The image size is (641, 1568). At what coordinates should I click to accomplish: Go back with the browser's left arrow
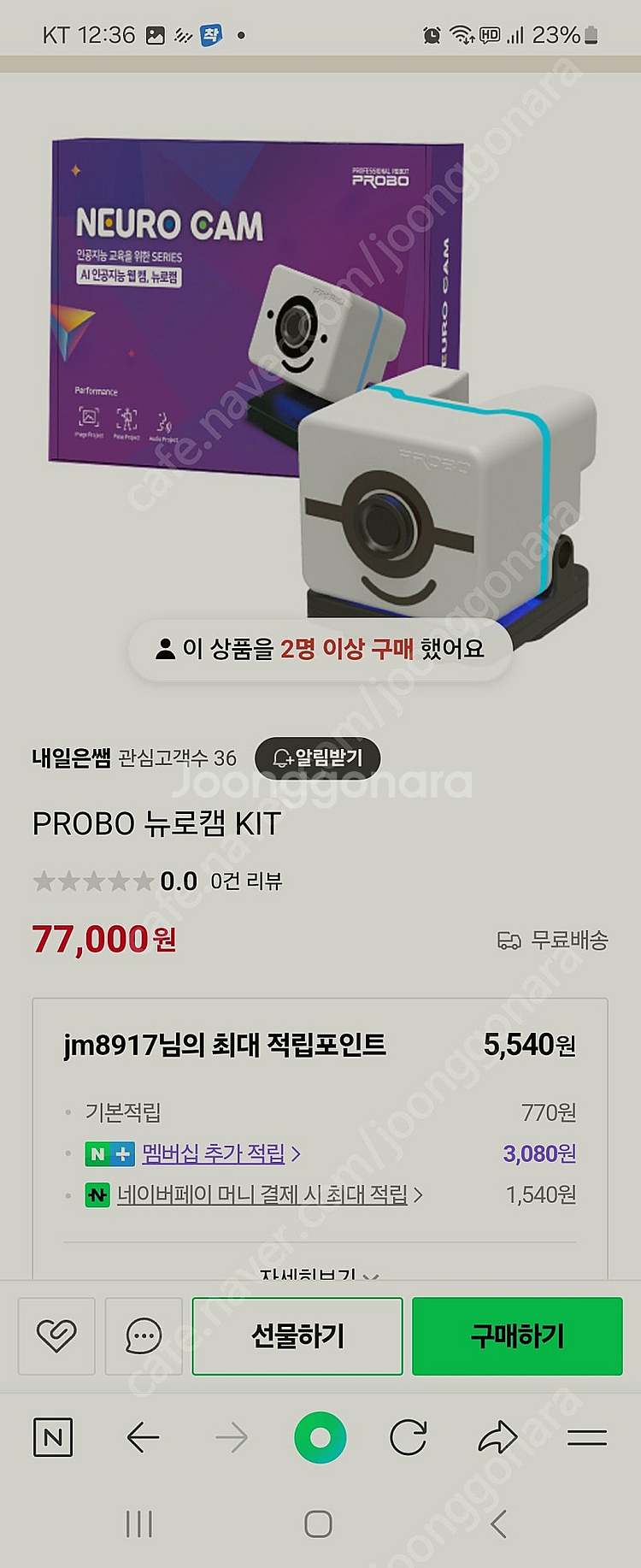pos(143,1437)
